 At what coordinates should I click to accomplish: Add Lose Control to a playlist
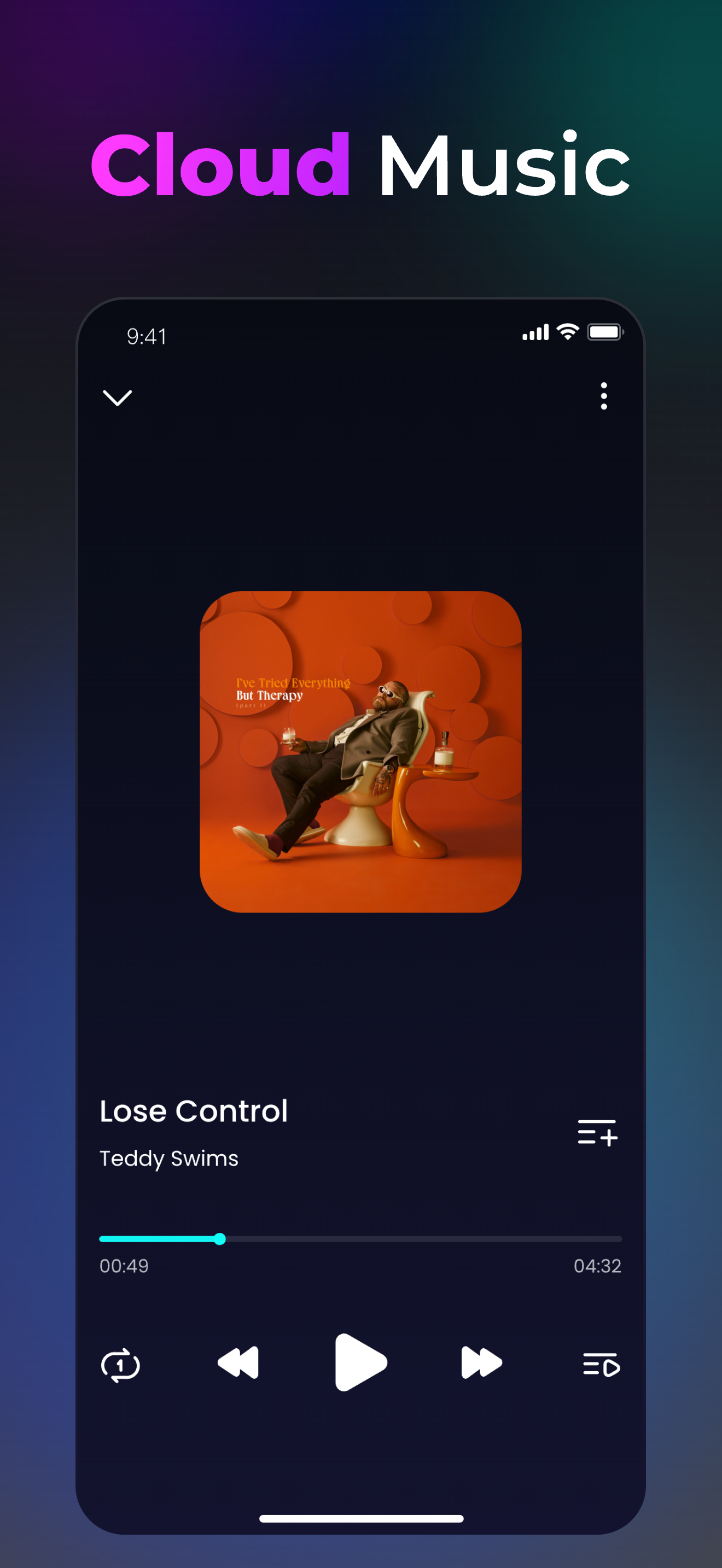pyautogui.click(x=598, y=1133)
